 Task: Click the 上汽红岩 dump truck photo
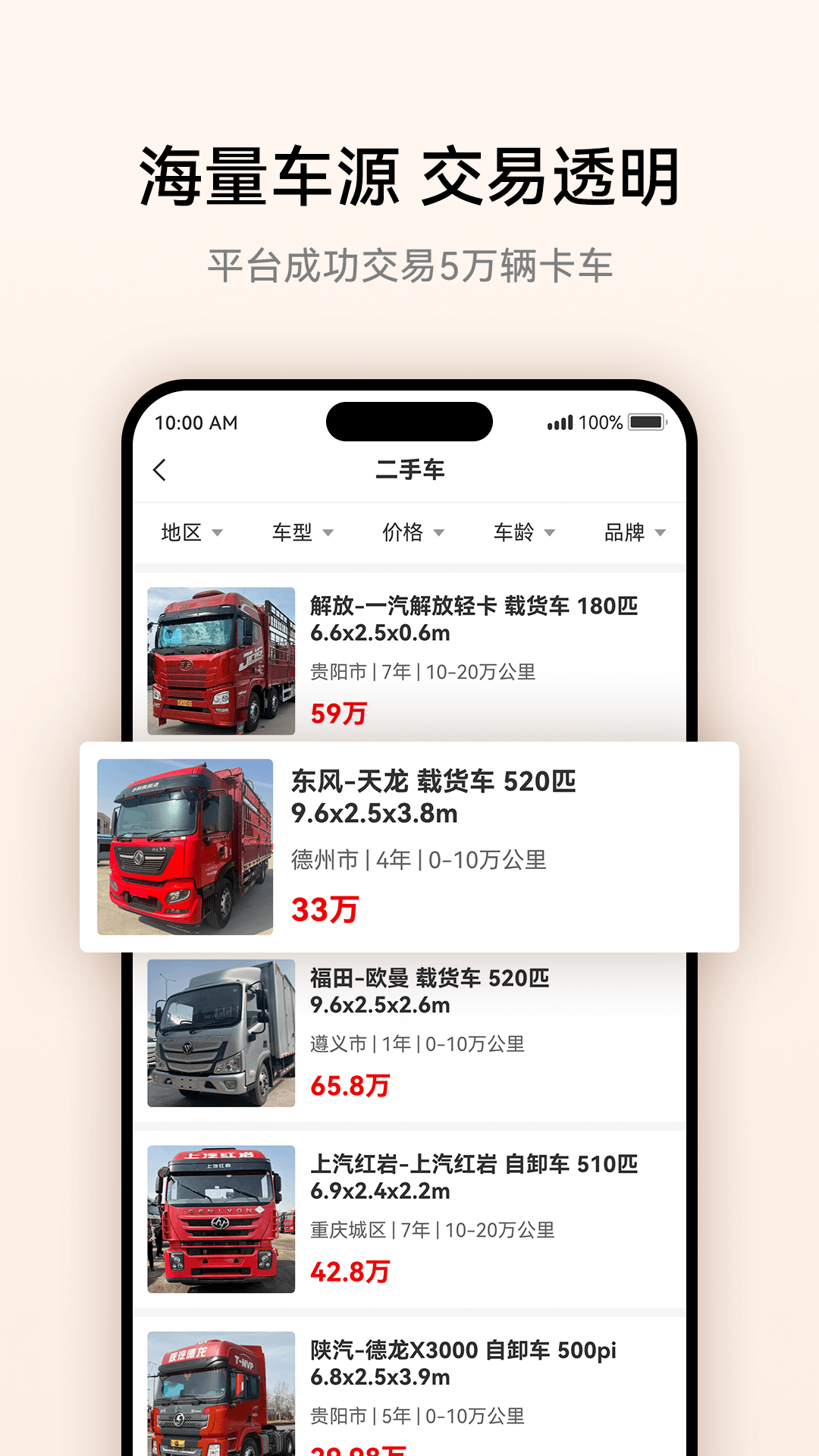coord(220,1217)
